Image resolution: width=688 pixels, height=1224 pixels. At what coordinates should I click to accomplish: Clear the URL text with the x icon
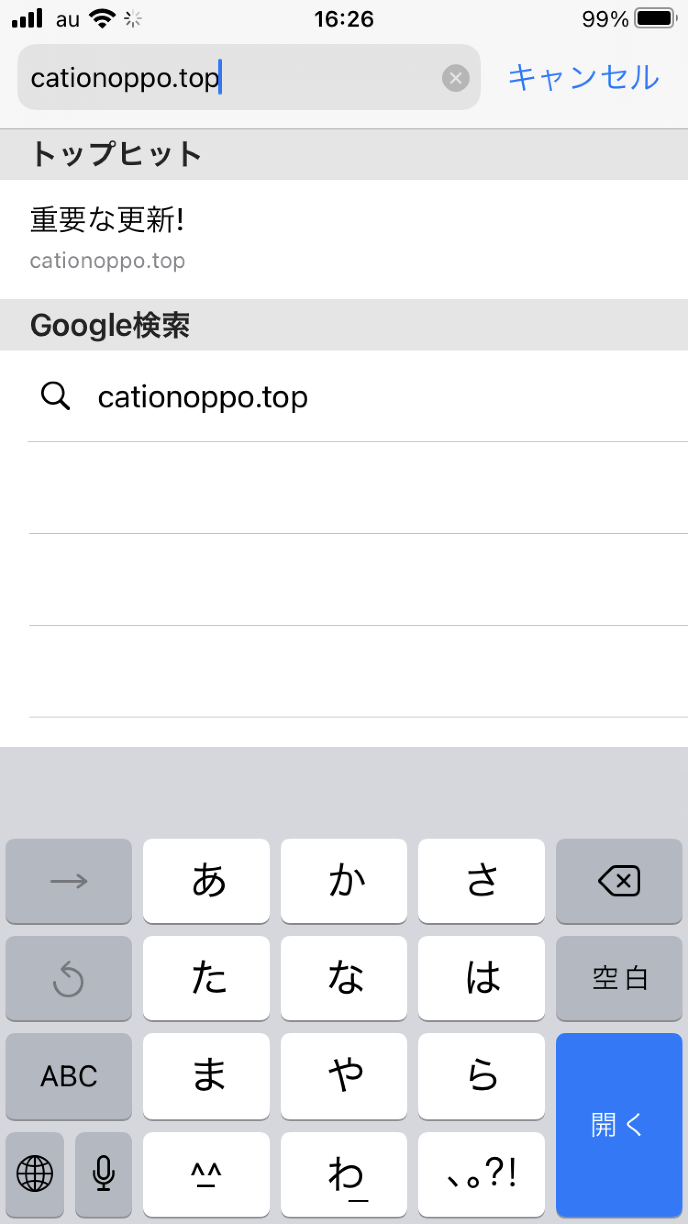click(456, 78)
